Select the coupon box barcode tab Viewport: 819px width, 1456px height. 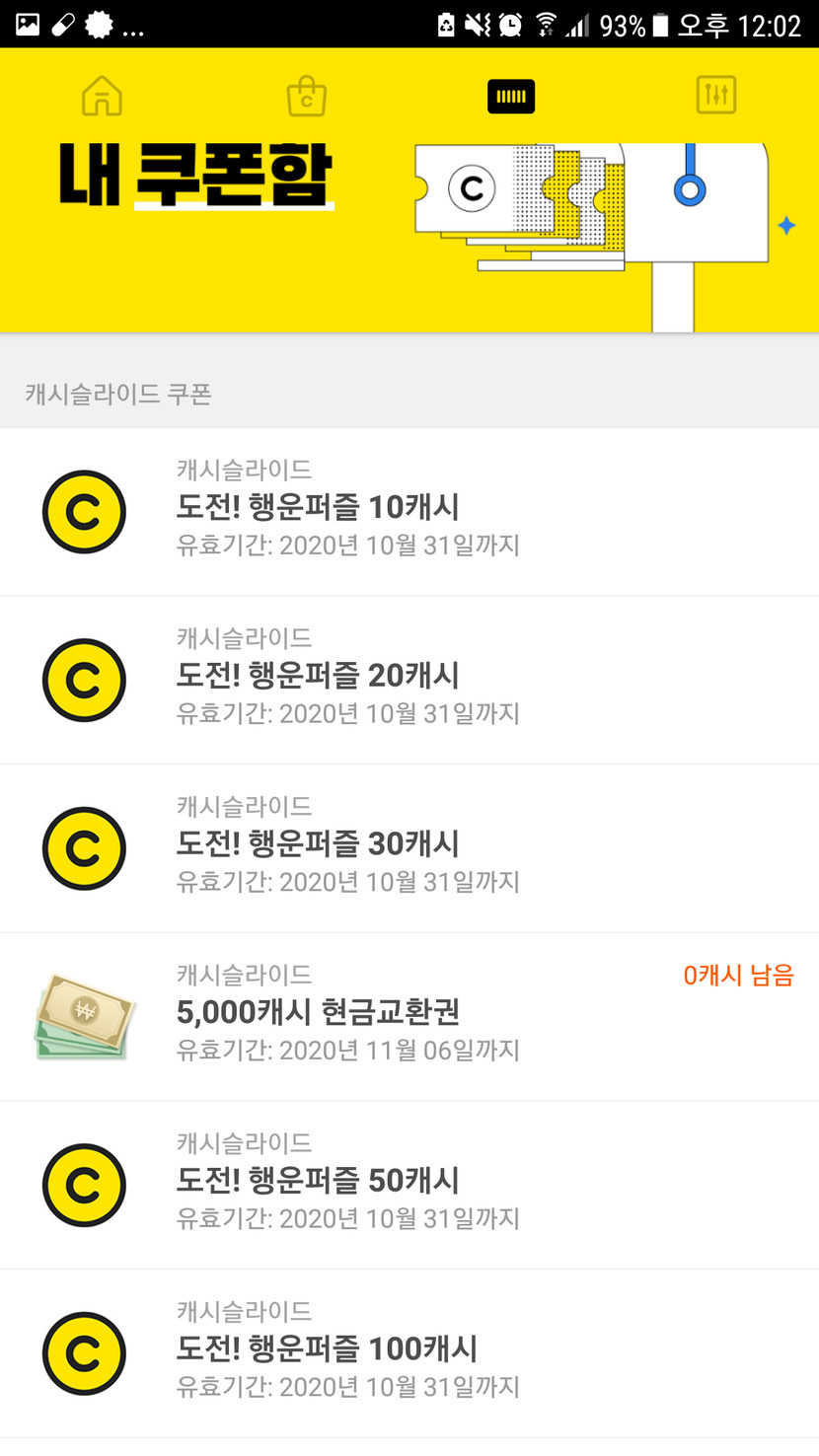(x=511, y=96)
